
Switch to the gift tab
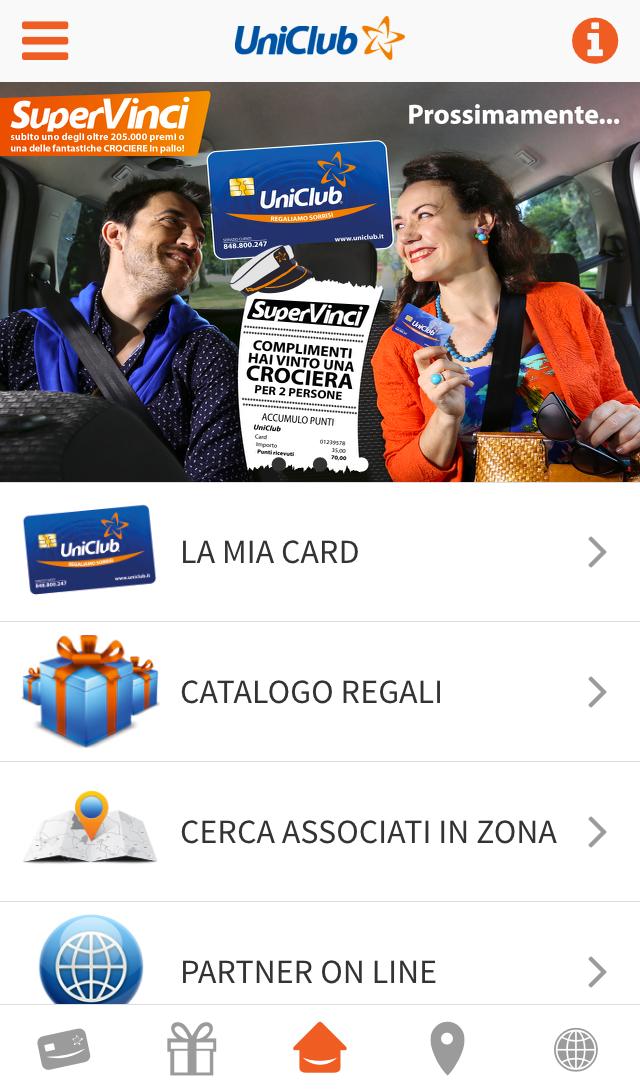(x=192, y=1049)
